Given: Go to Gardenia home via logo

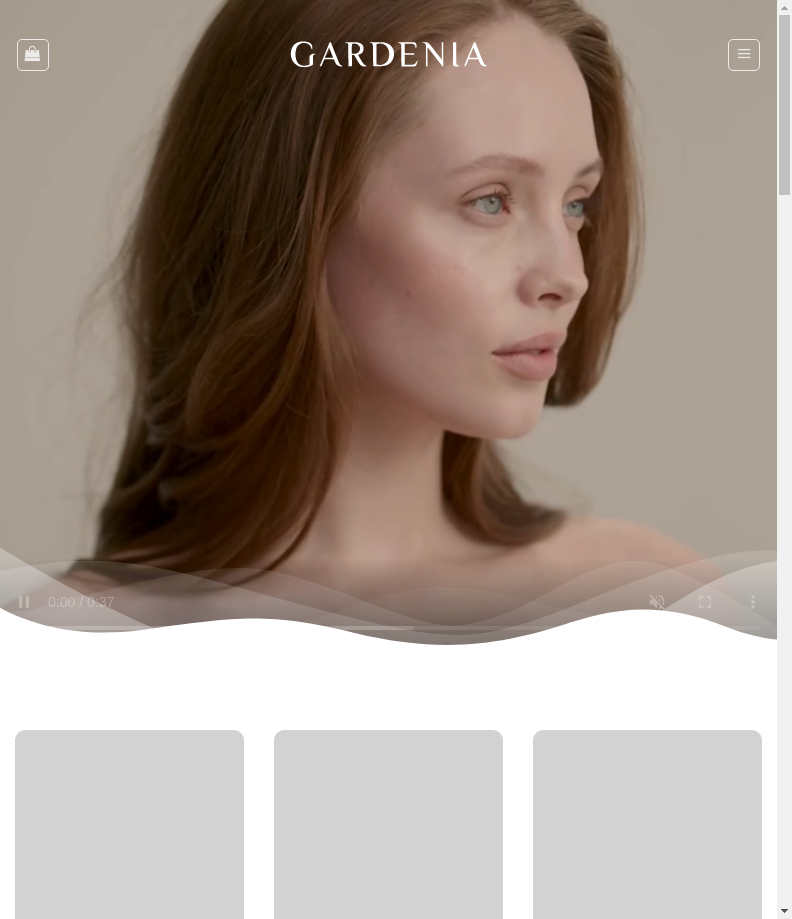Looking at the screenshot, I should pos(388,55).
